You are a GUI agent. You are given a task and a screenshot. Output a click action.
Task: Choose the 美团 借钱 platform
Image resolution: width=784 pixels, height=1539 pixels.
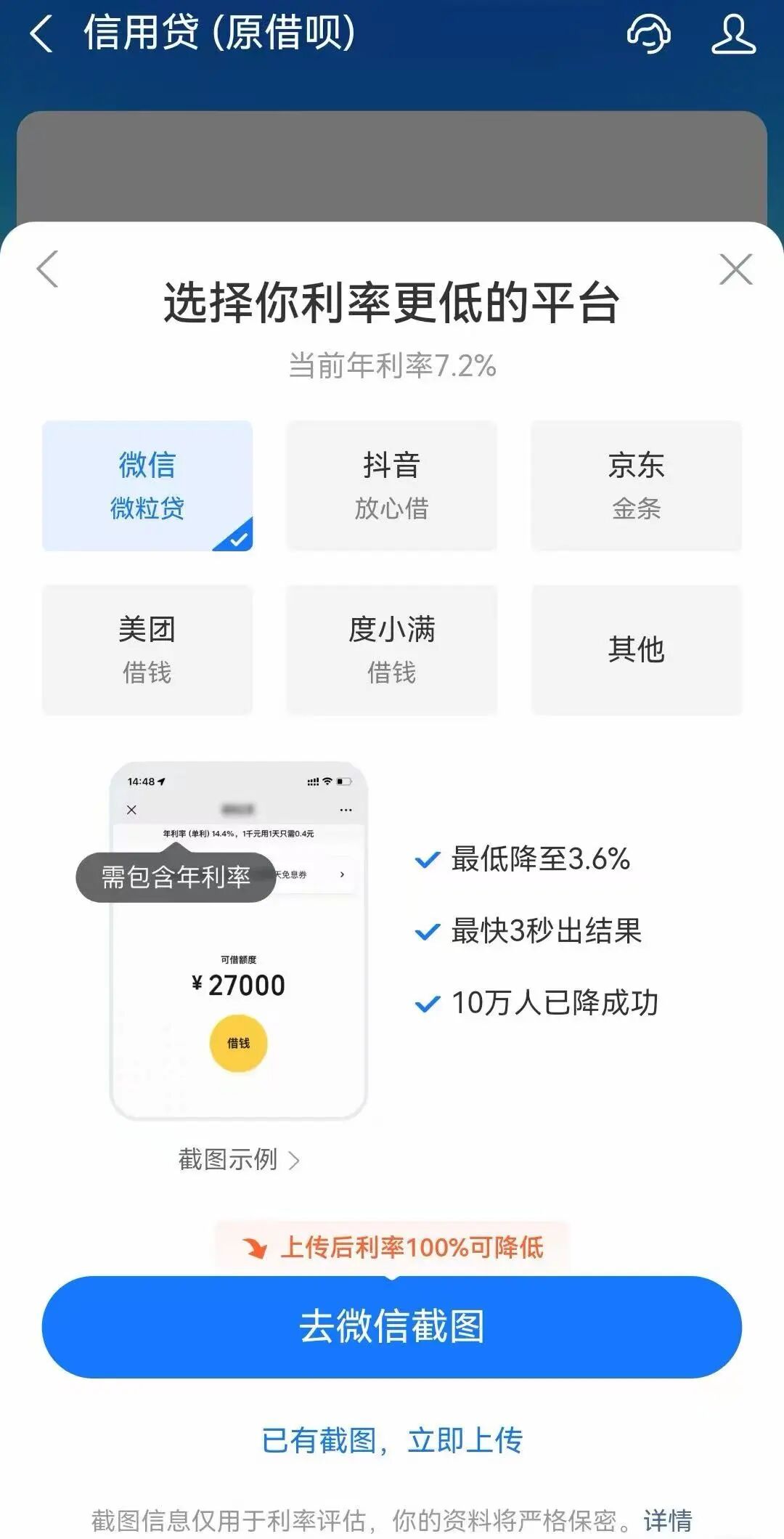point(147,650)
